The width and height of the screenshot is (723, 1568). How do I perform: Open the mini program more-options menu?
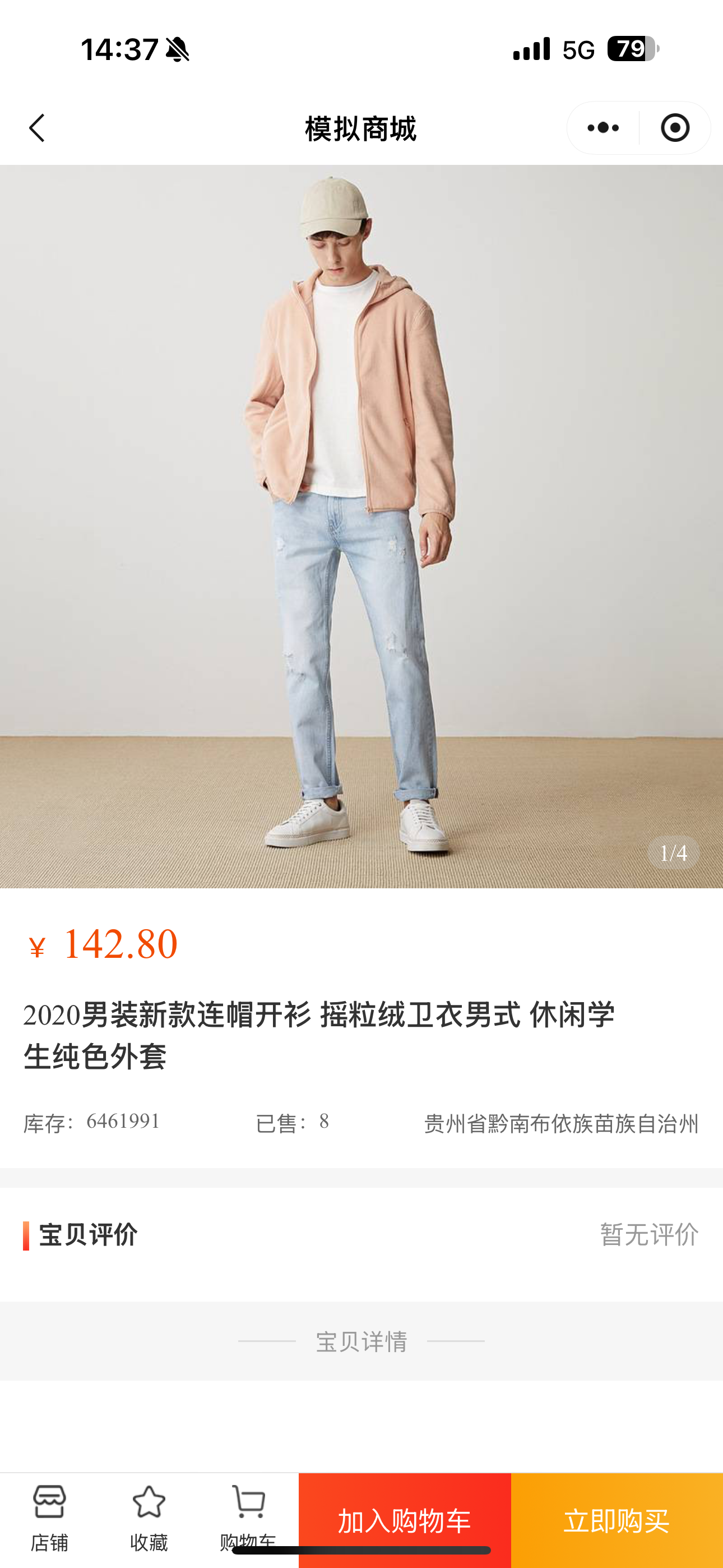point(603,128)
